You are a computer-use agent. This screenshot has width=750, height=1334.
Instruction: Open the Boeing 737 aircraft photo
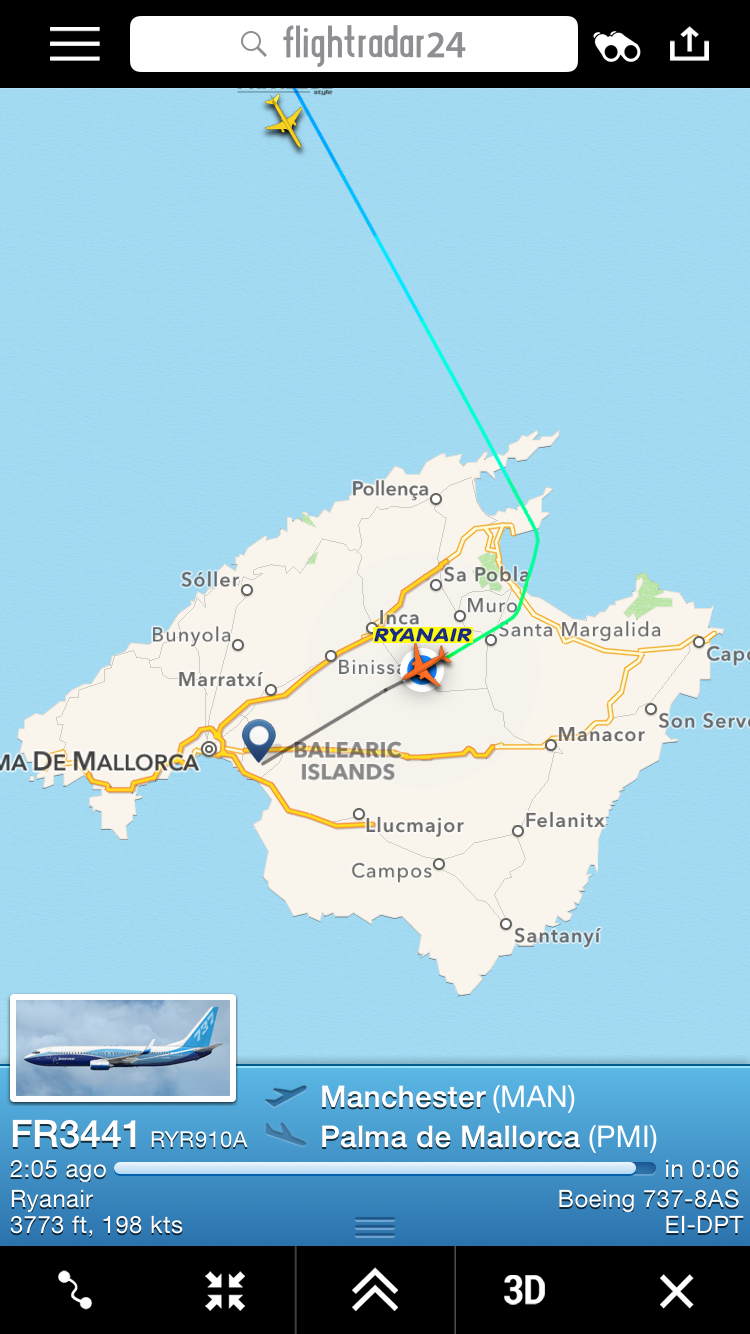point(123,1048)
